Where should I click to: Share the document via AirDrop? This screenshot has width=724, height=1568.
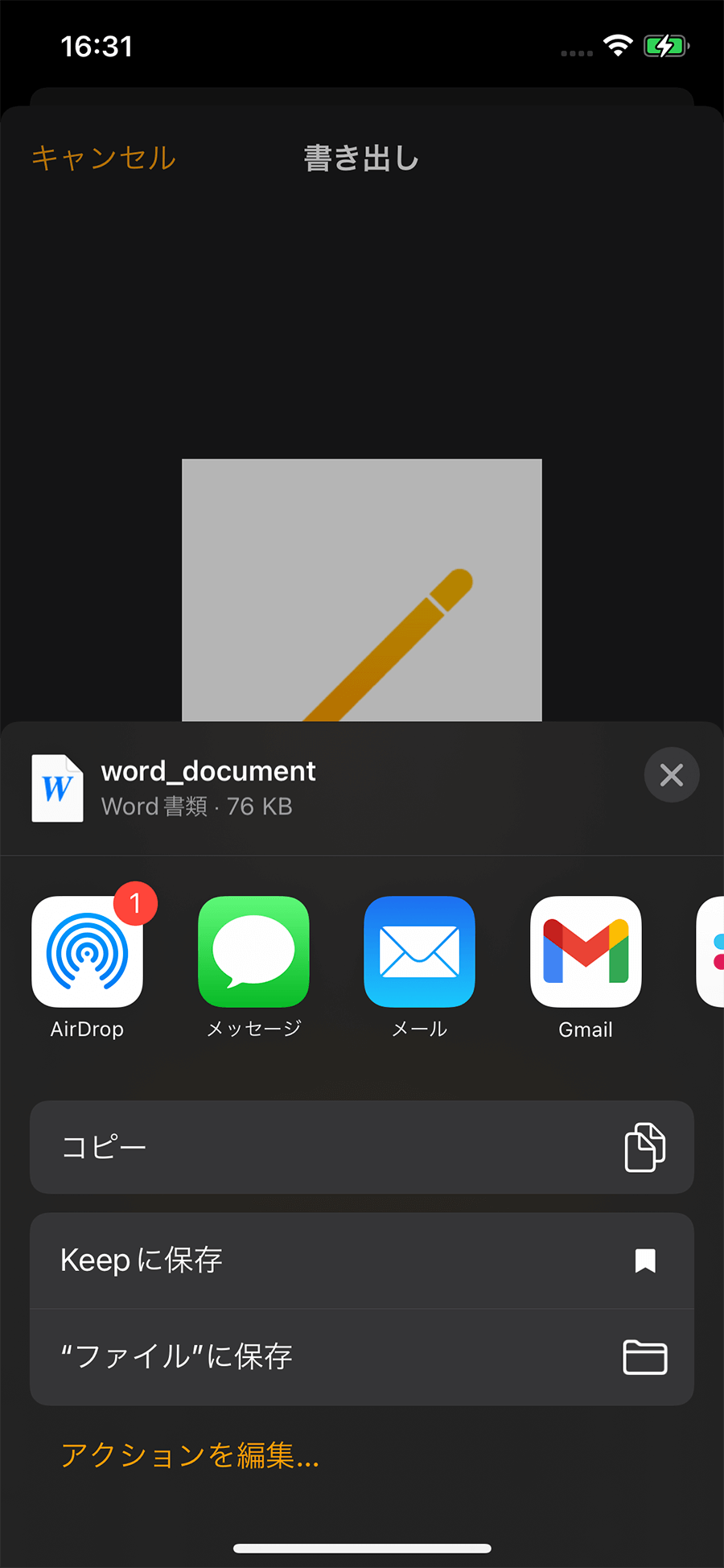coord(87,951)
